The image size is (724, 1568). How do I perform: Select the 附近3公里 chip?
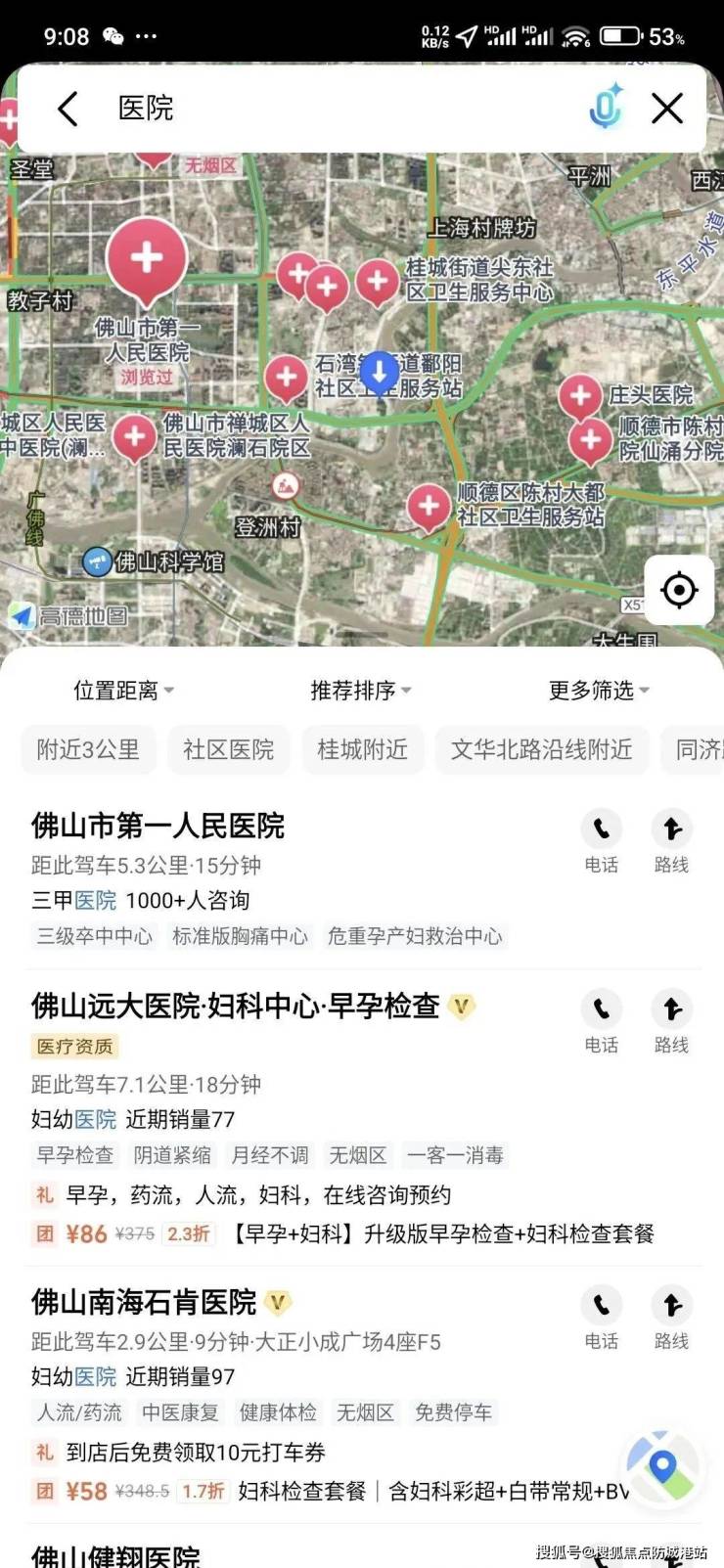(x=88, y=750)
